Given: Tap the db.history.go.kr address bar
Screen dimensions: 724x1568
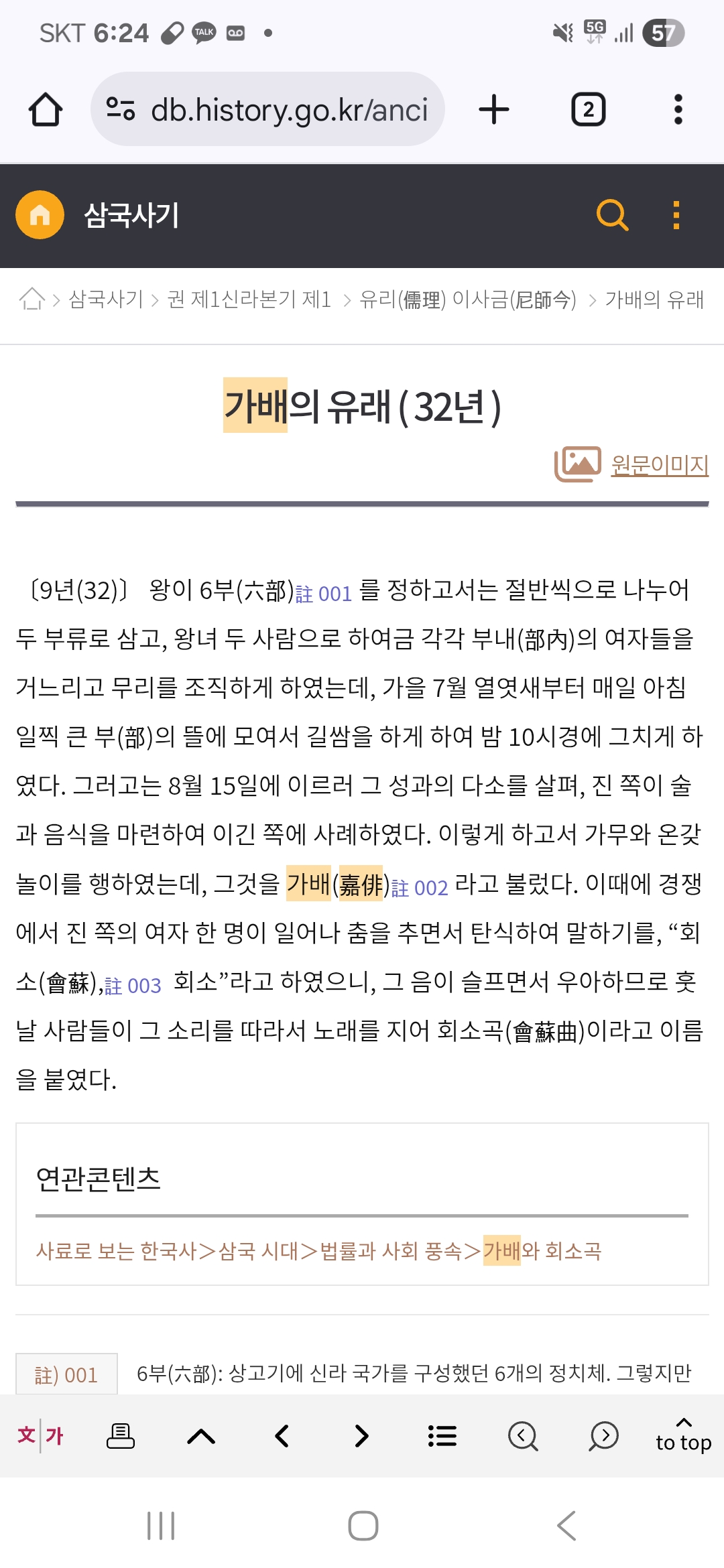Looking at the screenshot, I should pyautogui.click(x=268, y=109).
